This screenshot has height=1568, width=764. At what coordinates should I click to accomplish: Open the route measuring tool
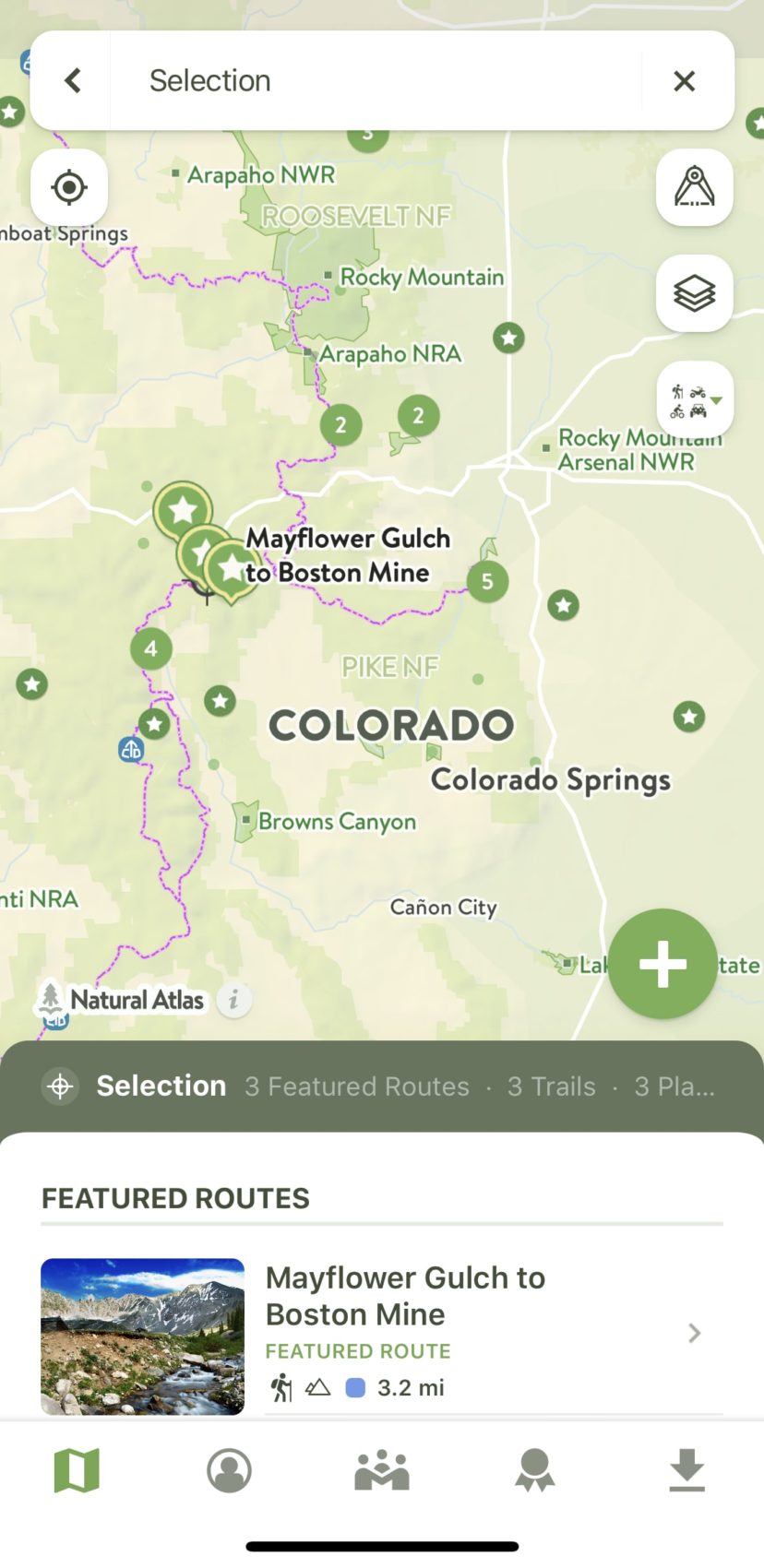[x=694, y=187]
